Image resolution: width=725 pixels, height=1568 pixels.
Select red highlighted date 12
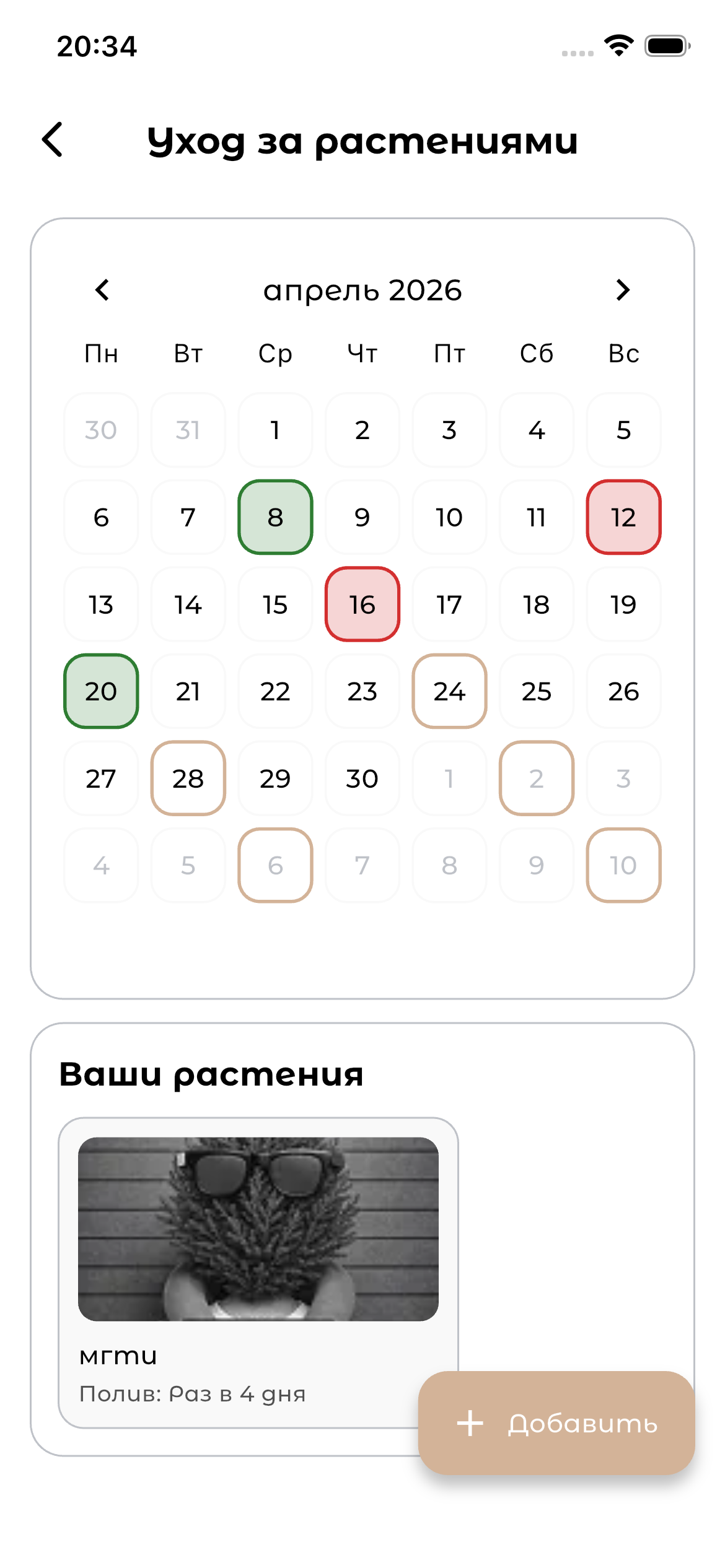623,518
